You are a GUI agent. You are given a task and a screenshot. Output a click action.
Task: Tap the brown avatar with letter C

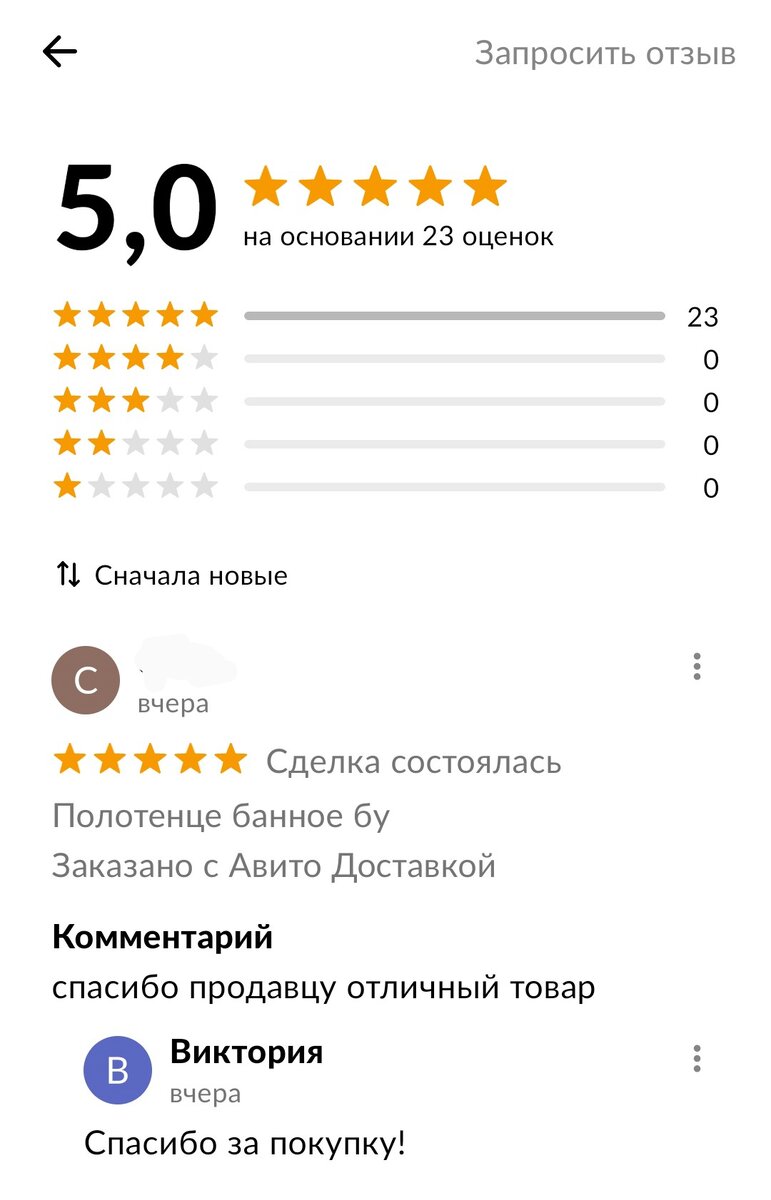pos(85,680)
